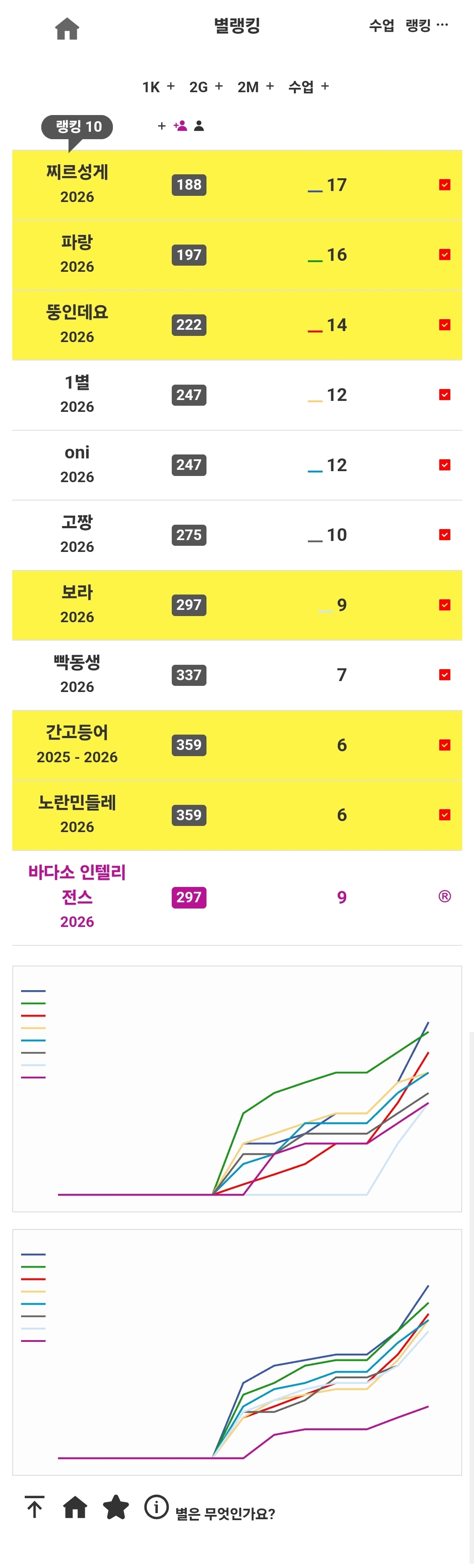Go to the home icon at top
This screenshot has width=474, height=1568.
67,28
